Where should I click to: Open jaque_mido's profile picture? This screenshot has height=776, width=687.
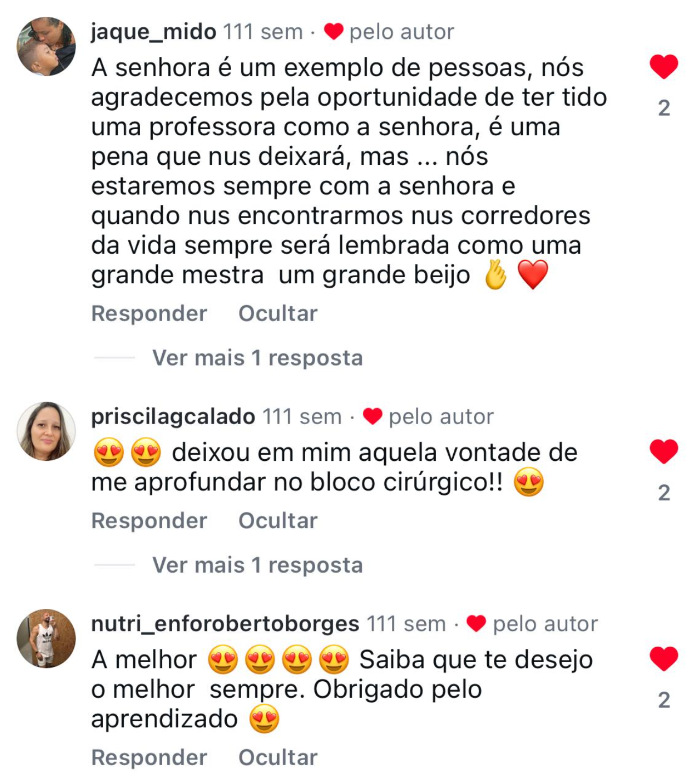[46, 47]
